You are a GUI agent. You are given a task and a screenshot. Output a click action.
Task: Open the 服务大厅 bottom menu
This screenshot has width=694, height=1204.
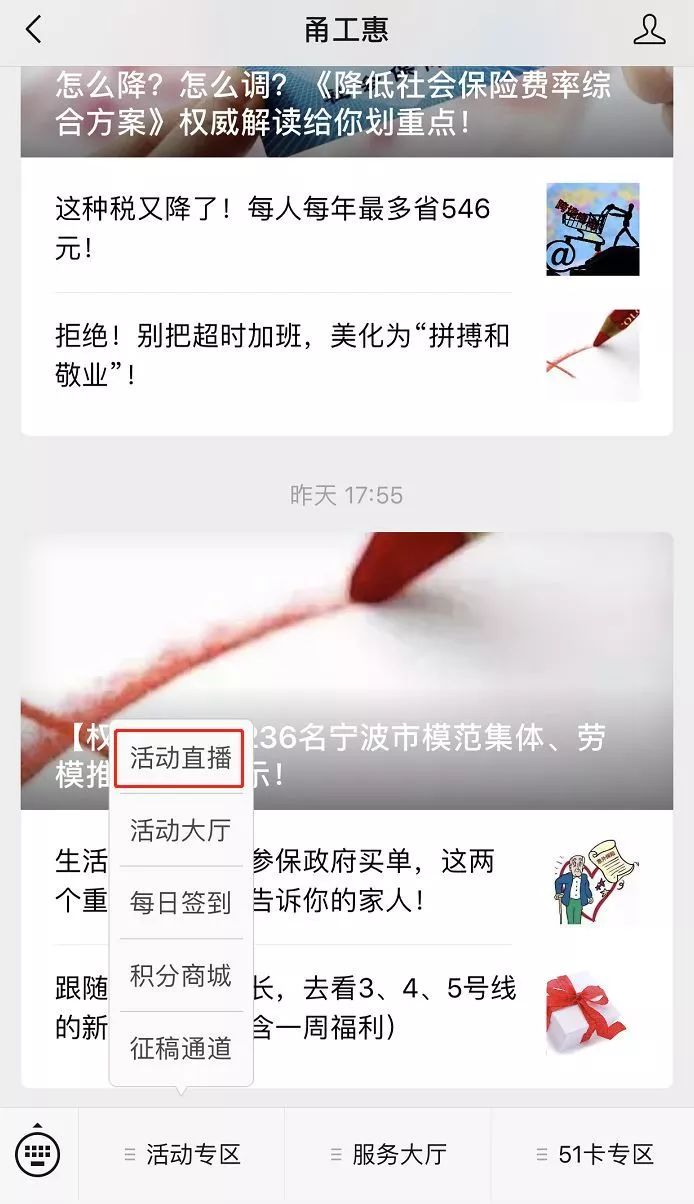click(388, 1155)
